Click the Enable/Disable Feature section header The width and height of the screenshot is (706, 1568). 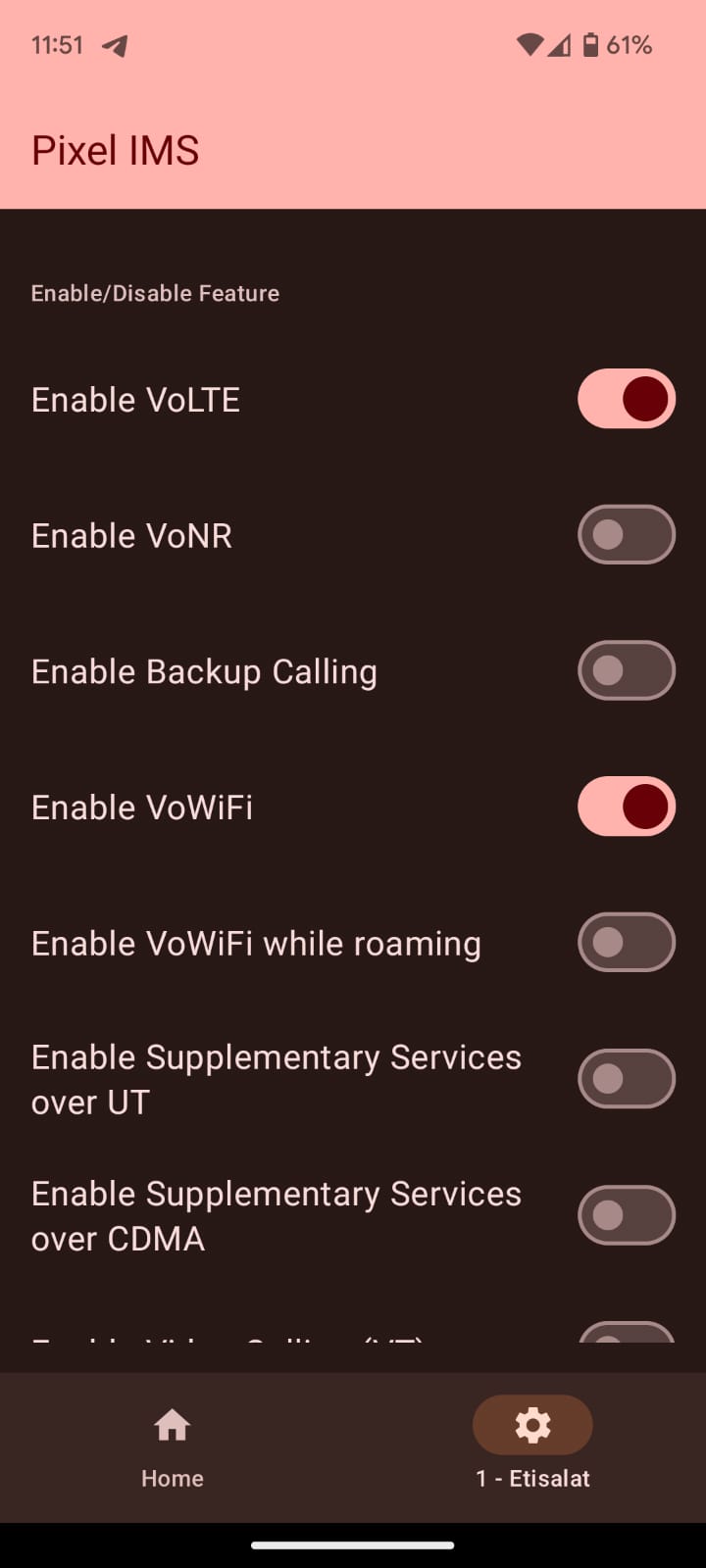pos(154,292)
